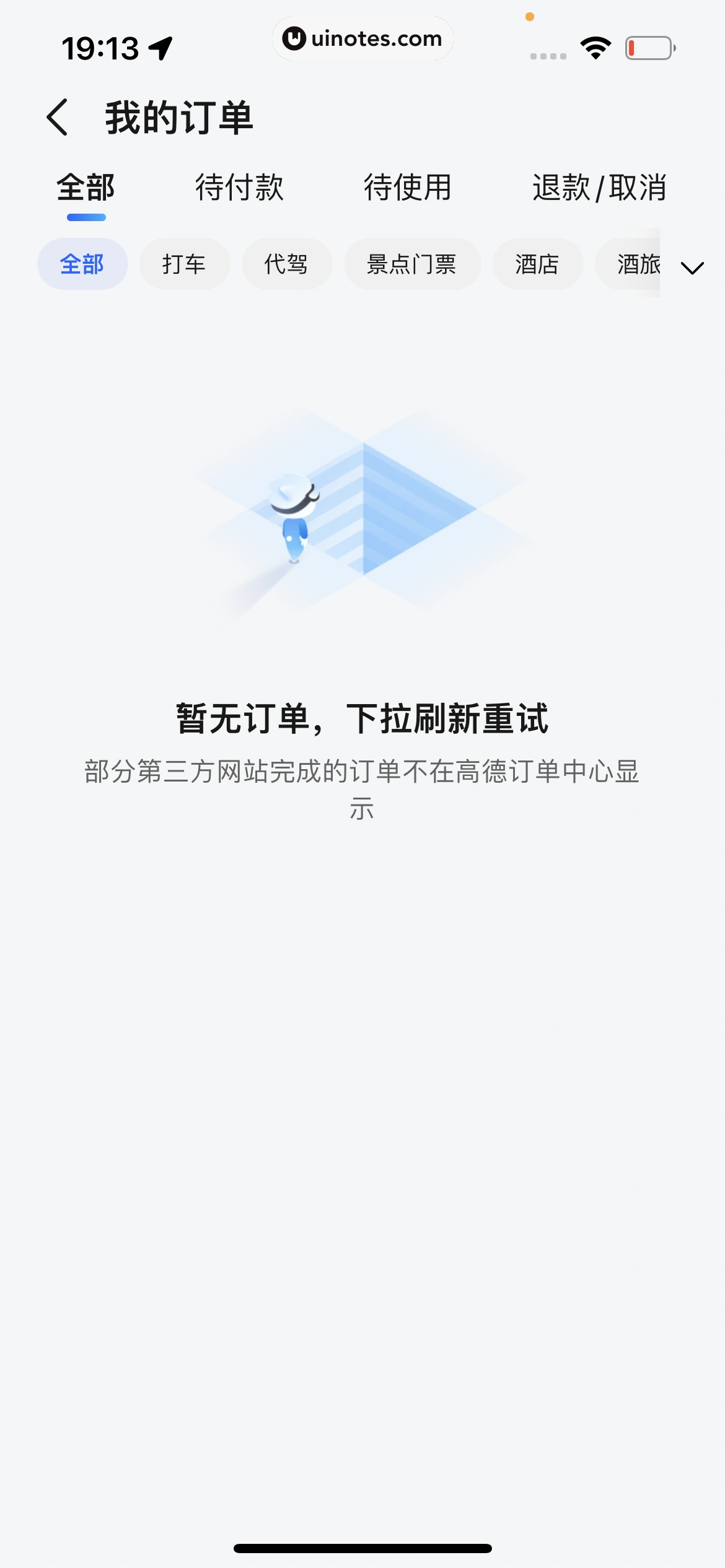Enable the 酒店 order filter
The height and width of the screenshot is (1568, 725).
click(537, 264)
